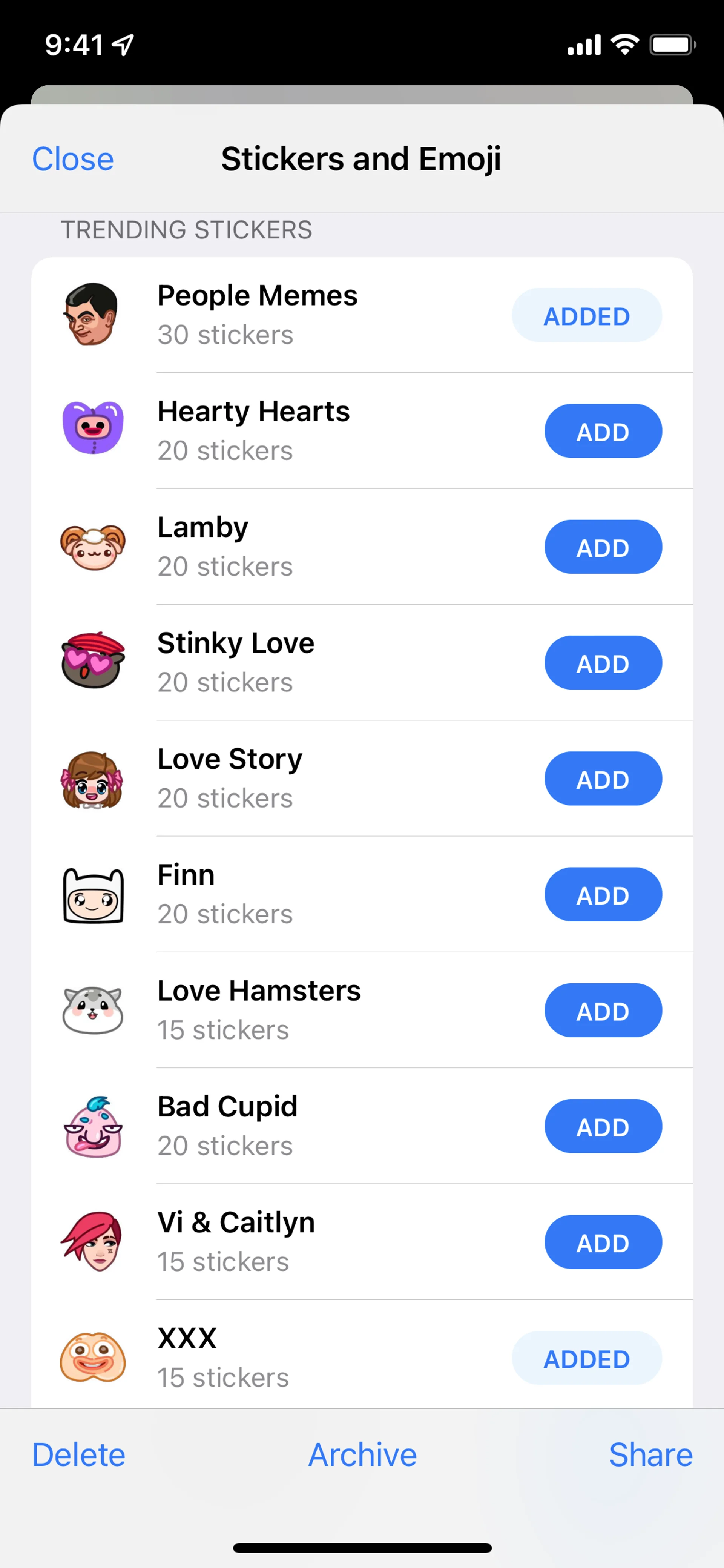The image size is (724, 1568).
Task: Add the Love Story sticker pack
Action: (602, 779)
